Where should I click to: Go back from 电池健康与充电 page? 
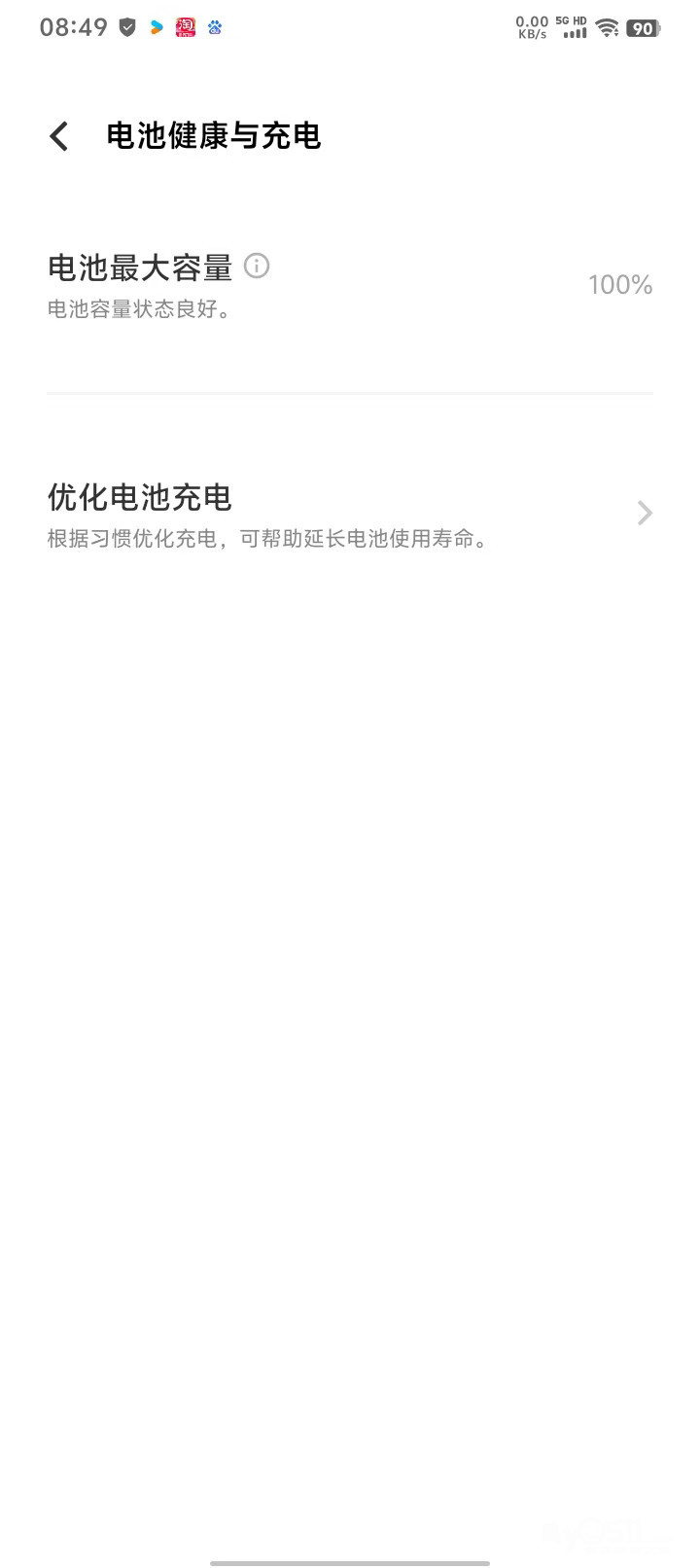click(x=59, y=136)
